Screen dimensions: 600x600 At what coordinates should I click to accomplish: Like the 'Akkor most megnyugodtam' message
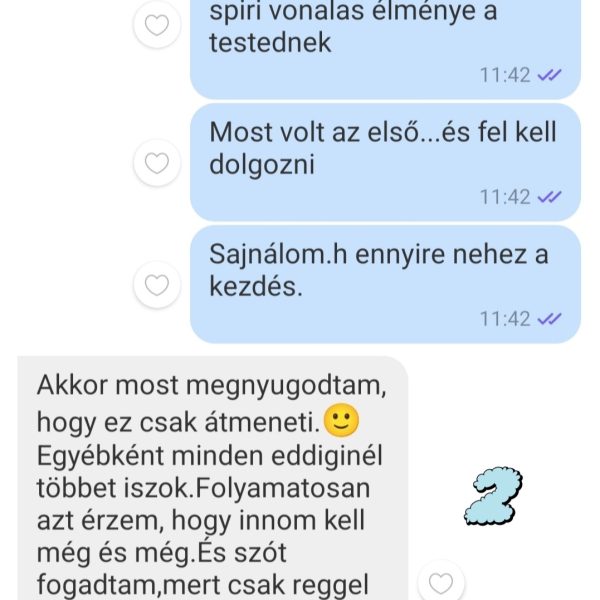[441, 583]
